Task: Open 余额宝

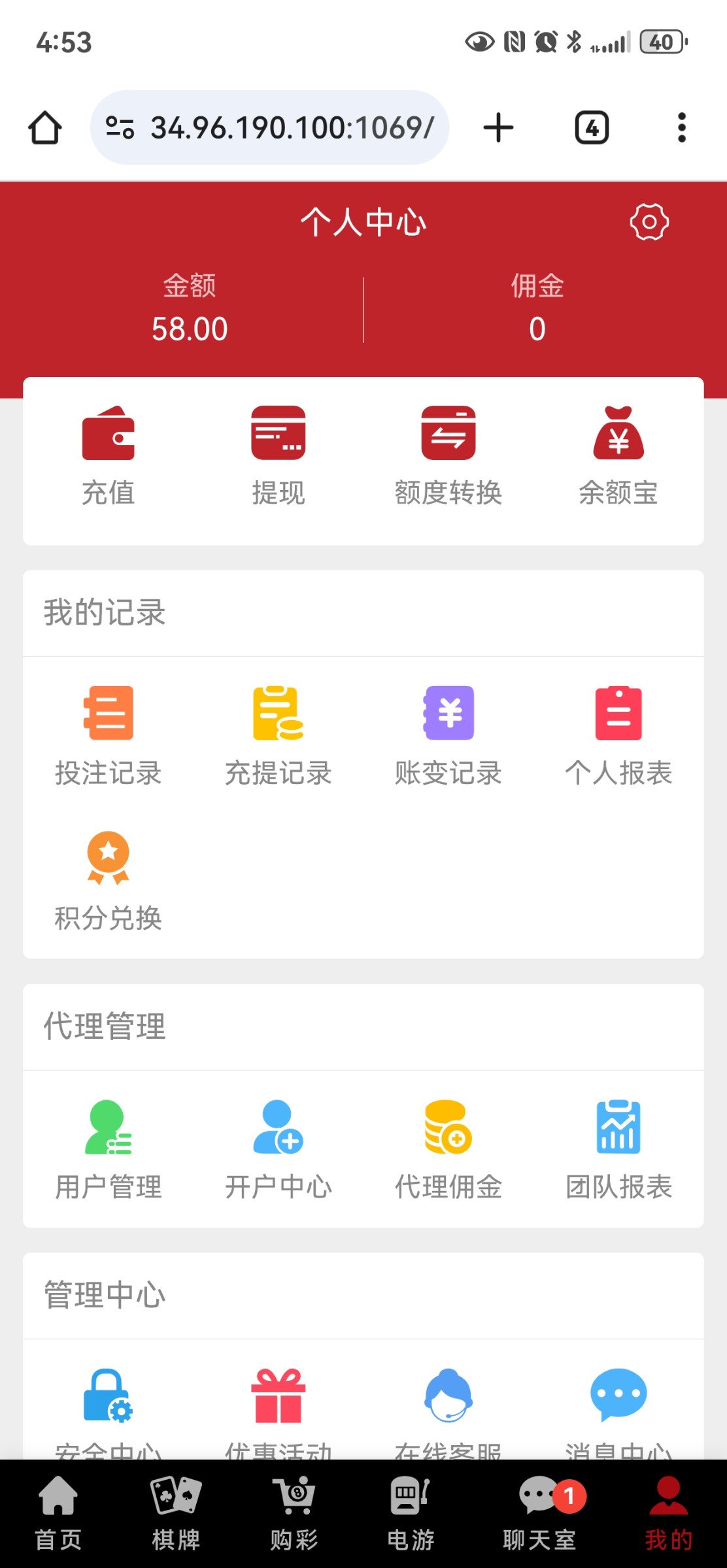Action: tap(618, 456)
